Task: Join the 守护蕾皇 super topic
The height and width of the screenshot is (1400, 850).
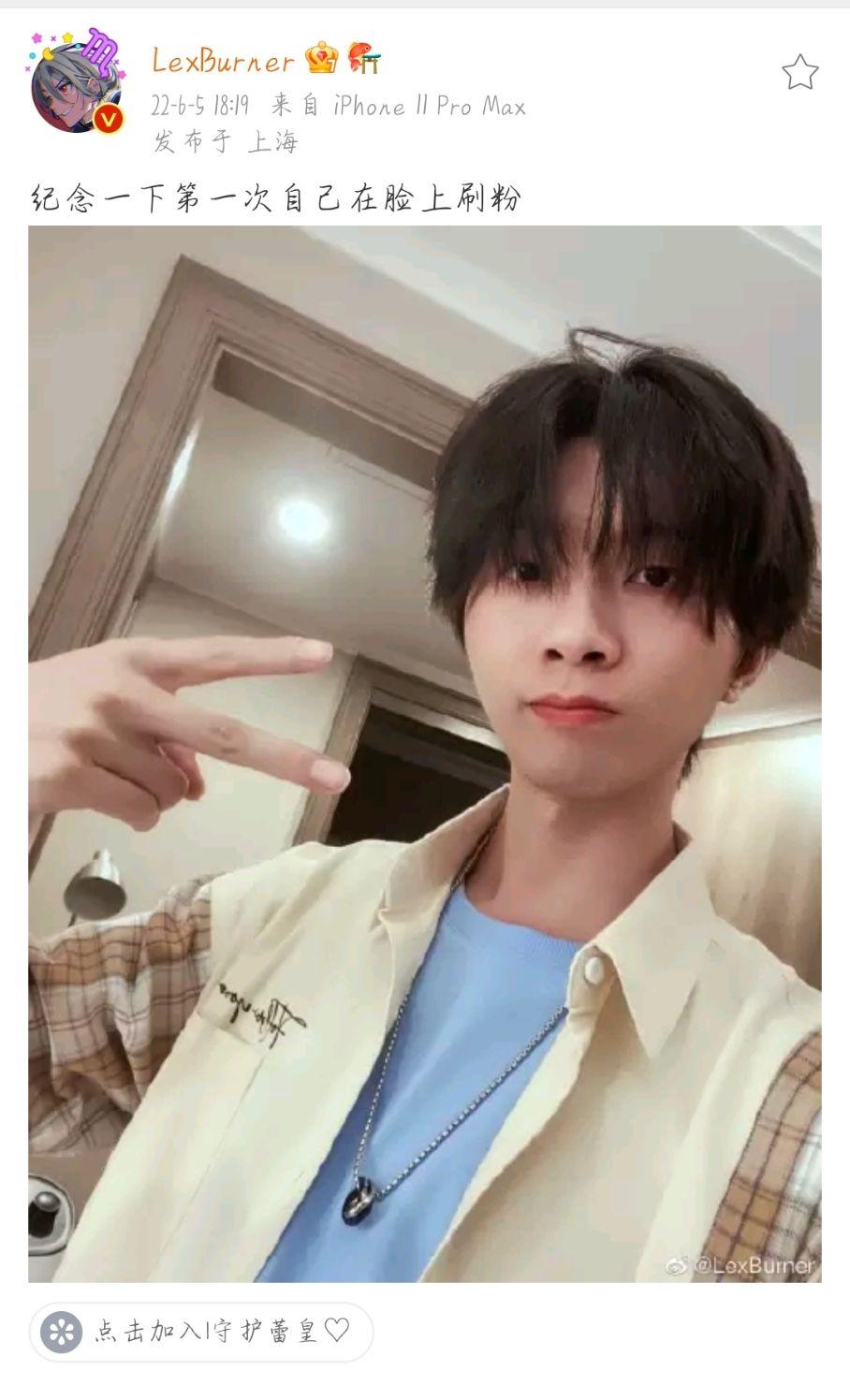Action: point(201,1332)
